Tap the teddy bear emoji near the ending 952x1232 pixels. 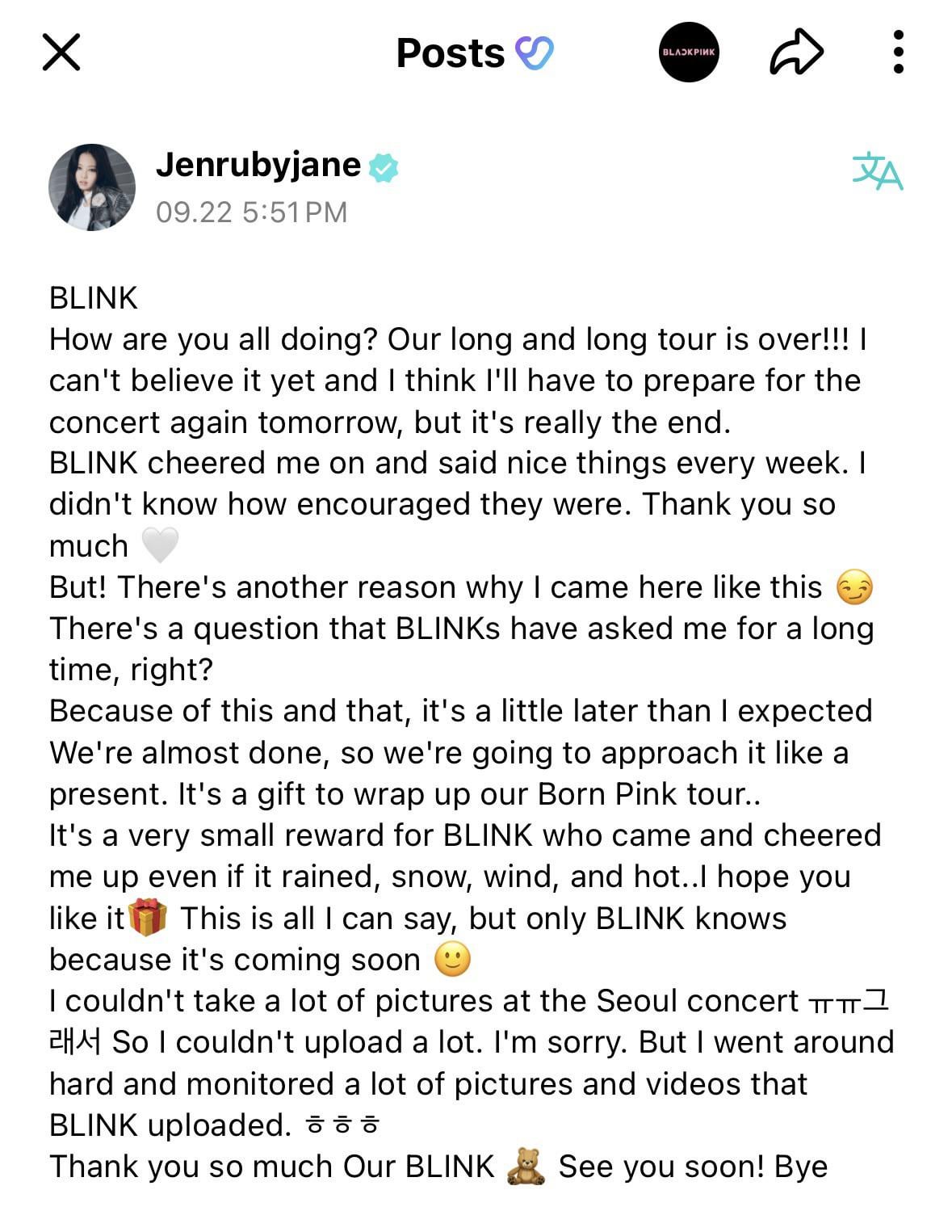click(x=523, y=1166)
